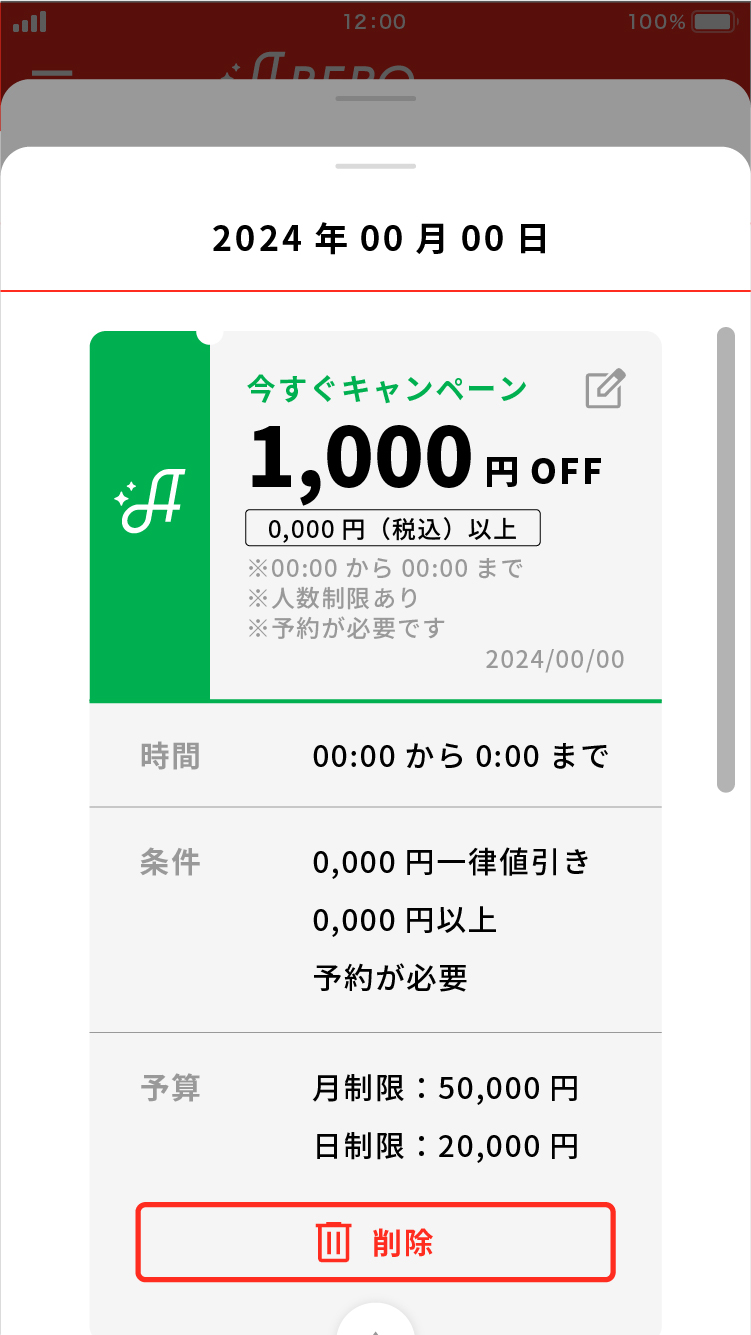751x1335 pixels.
Task: Select the green brand logo on the coupon card
Action: click(149, 500)
